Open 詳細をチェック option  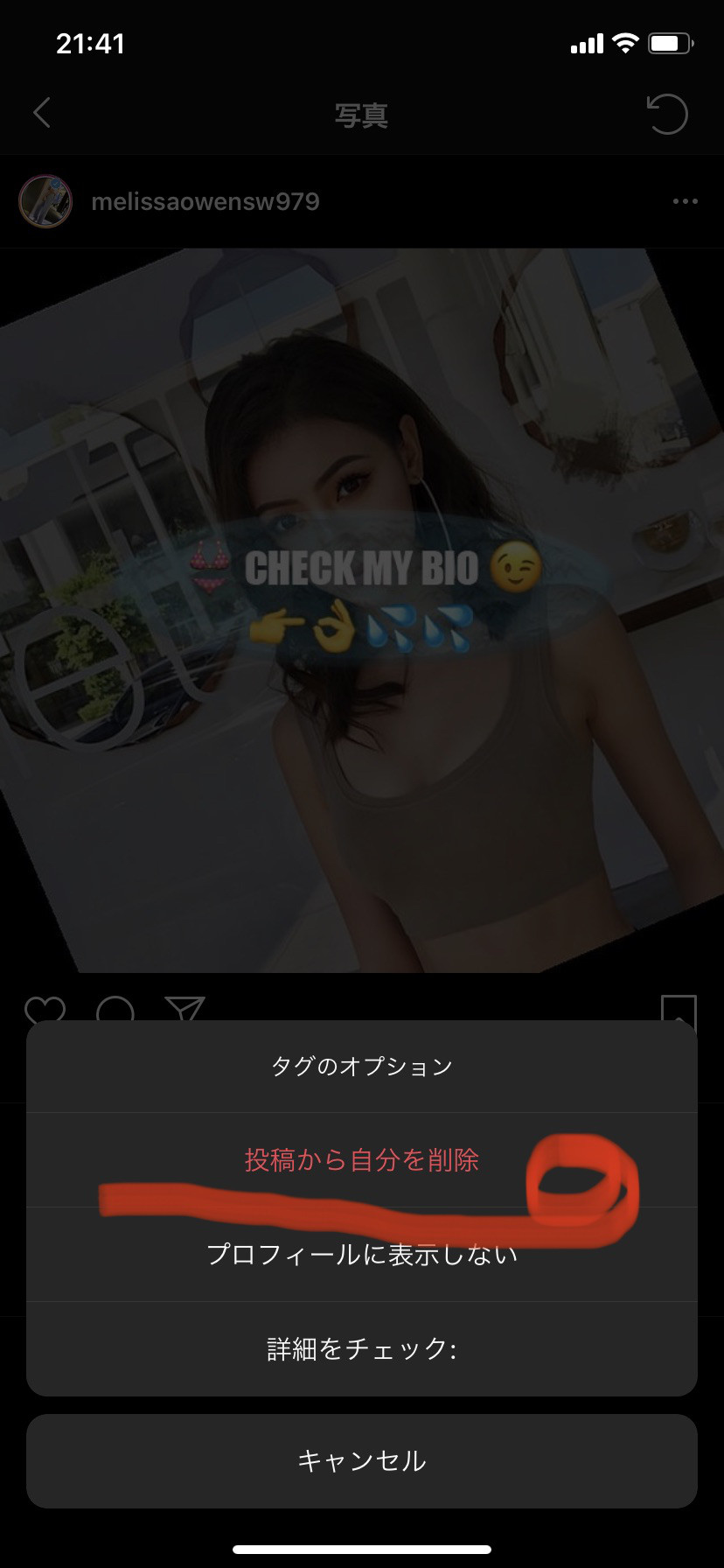361,1348
